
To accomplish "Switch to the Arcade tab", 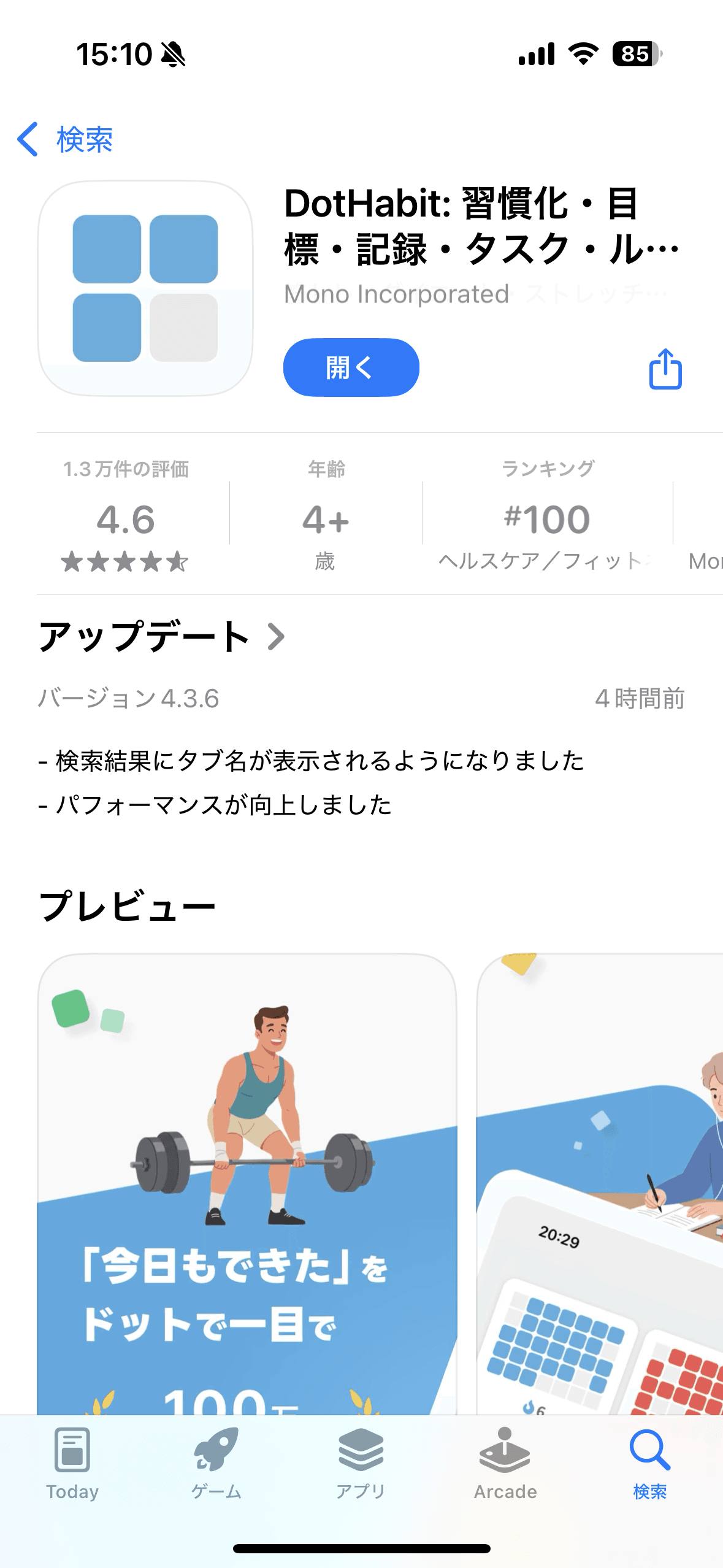I will (x=505, y=1464).
